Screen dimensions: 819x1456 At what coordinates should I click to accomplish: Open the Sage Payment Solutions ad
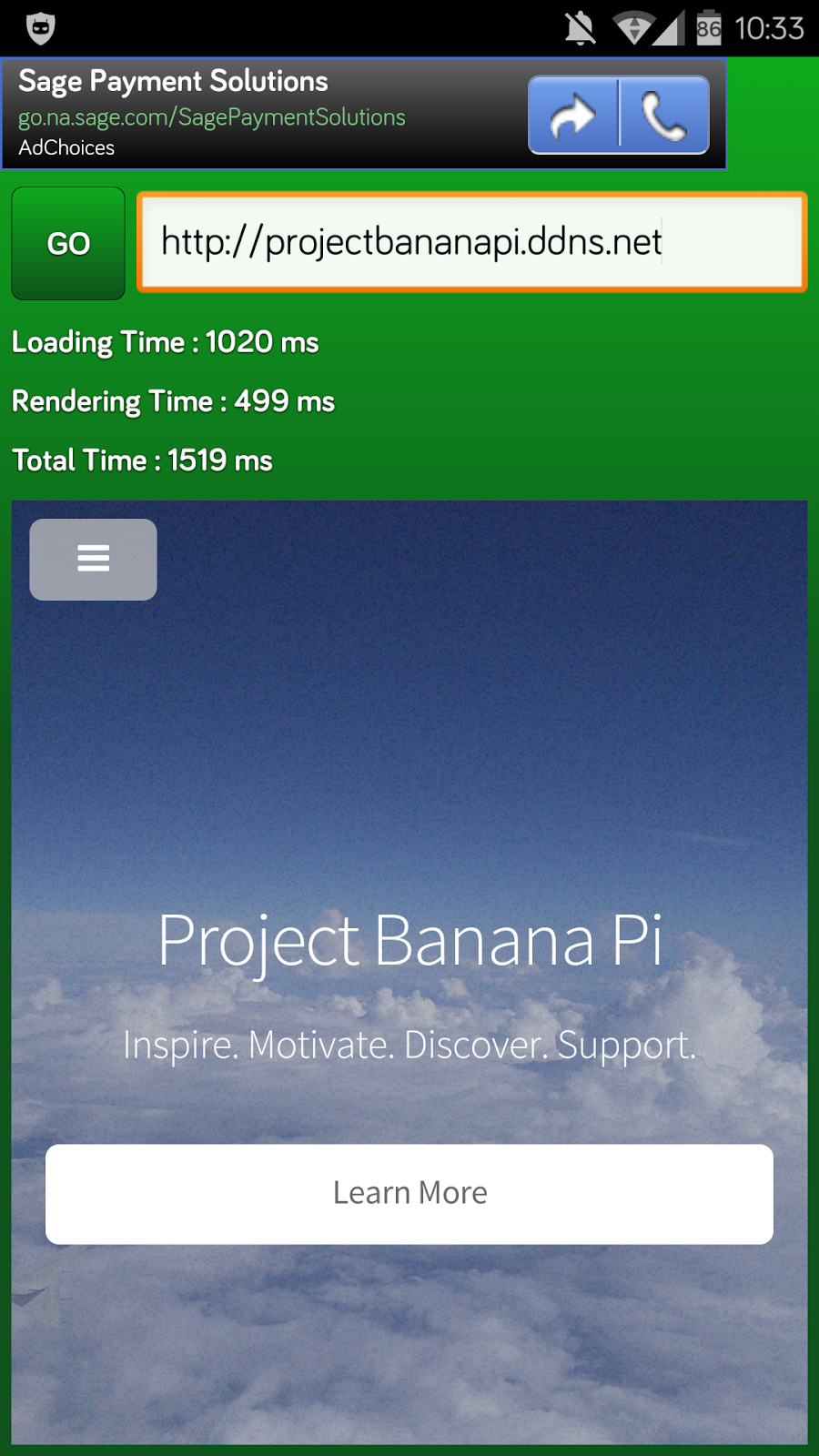click(x=173, y=82)
